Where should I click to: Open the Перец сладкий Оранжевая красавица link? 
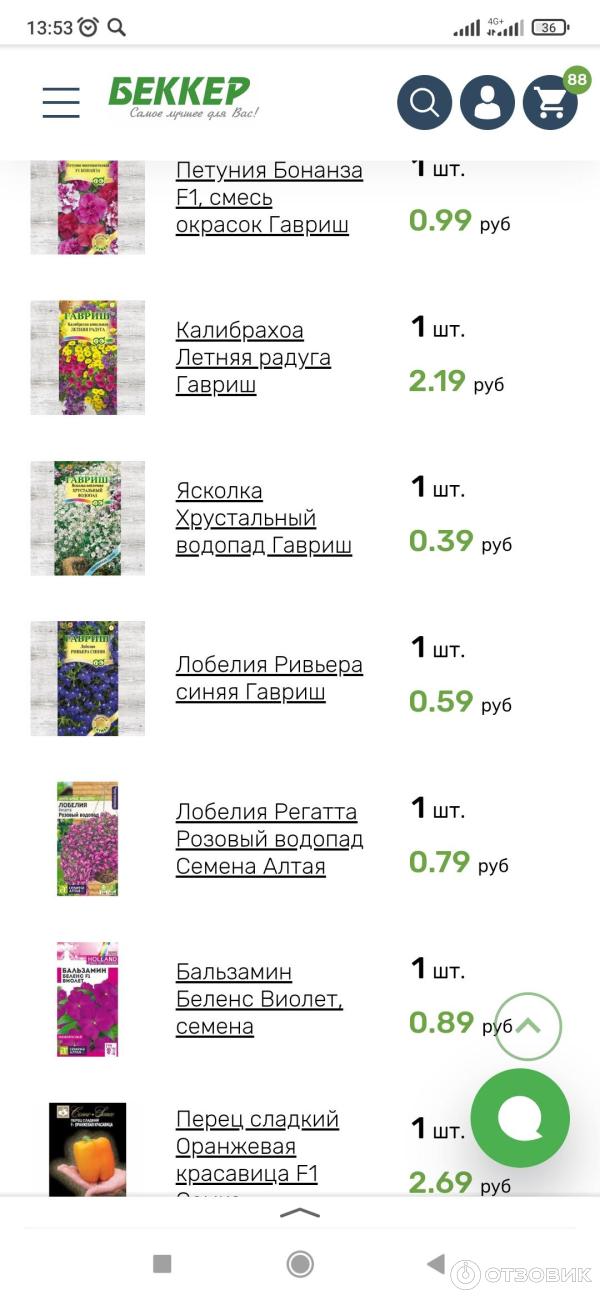coord(256,1146)
